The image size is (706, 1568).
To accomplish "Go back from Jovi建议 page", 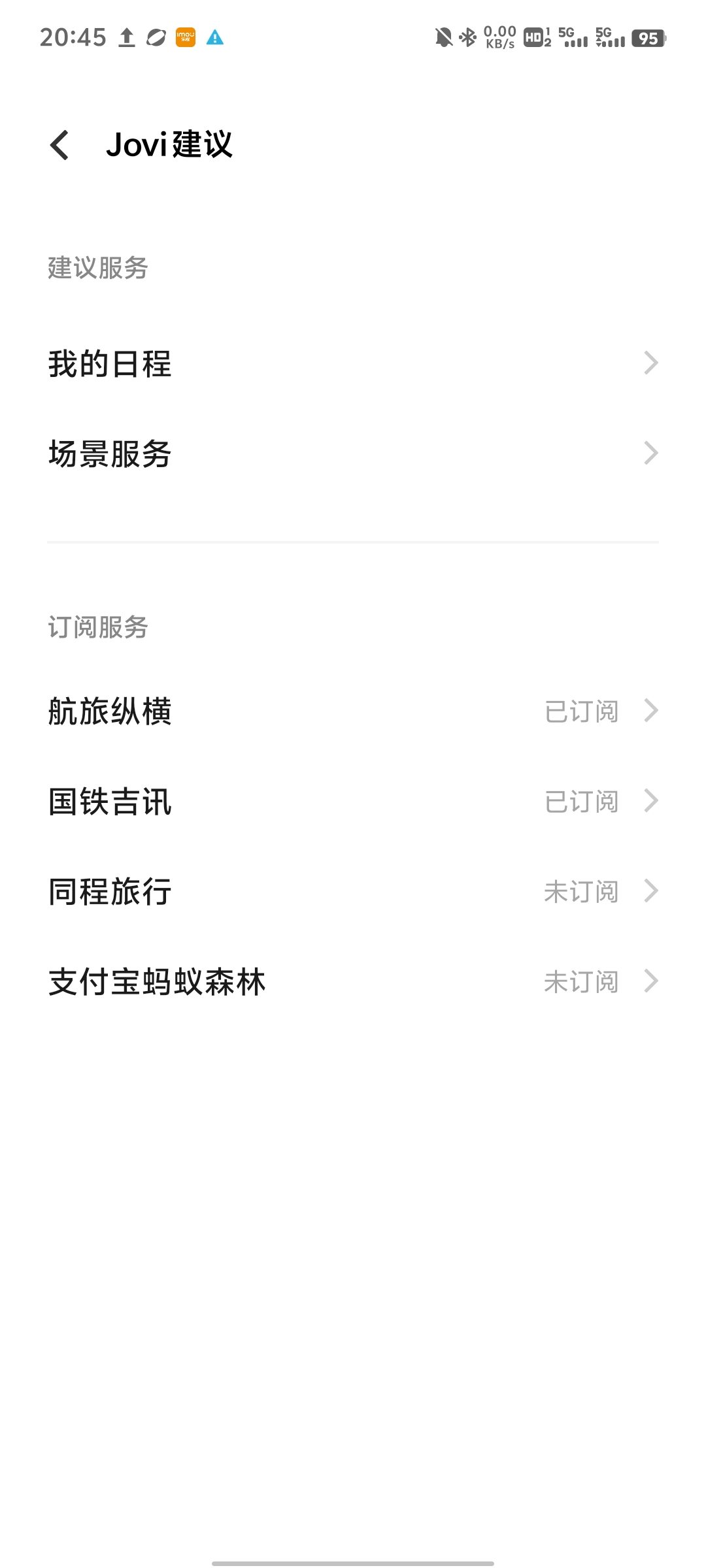I will pos(59,144).
